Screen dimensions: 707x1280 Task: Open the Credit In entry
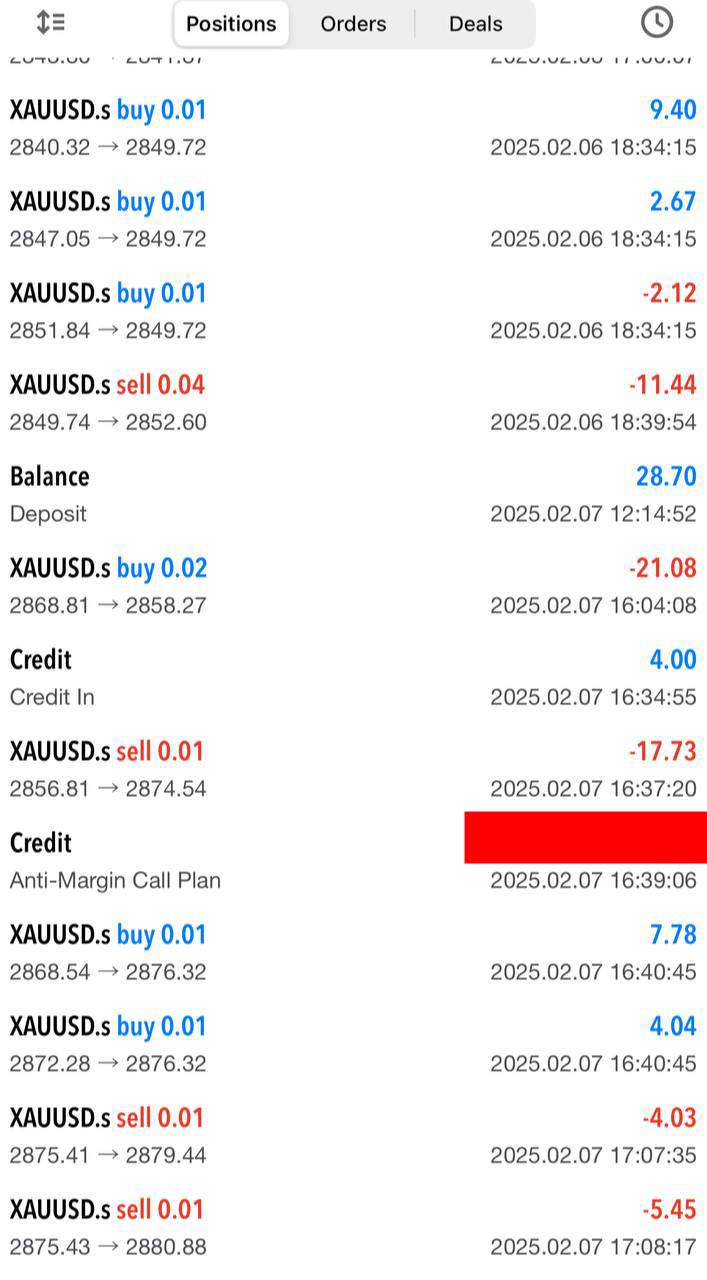coord(353,678)
